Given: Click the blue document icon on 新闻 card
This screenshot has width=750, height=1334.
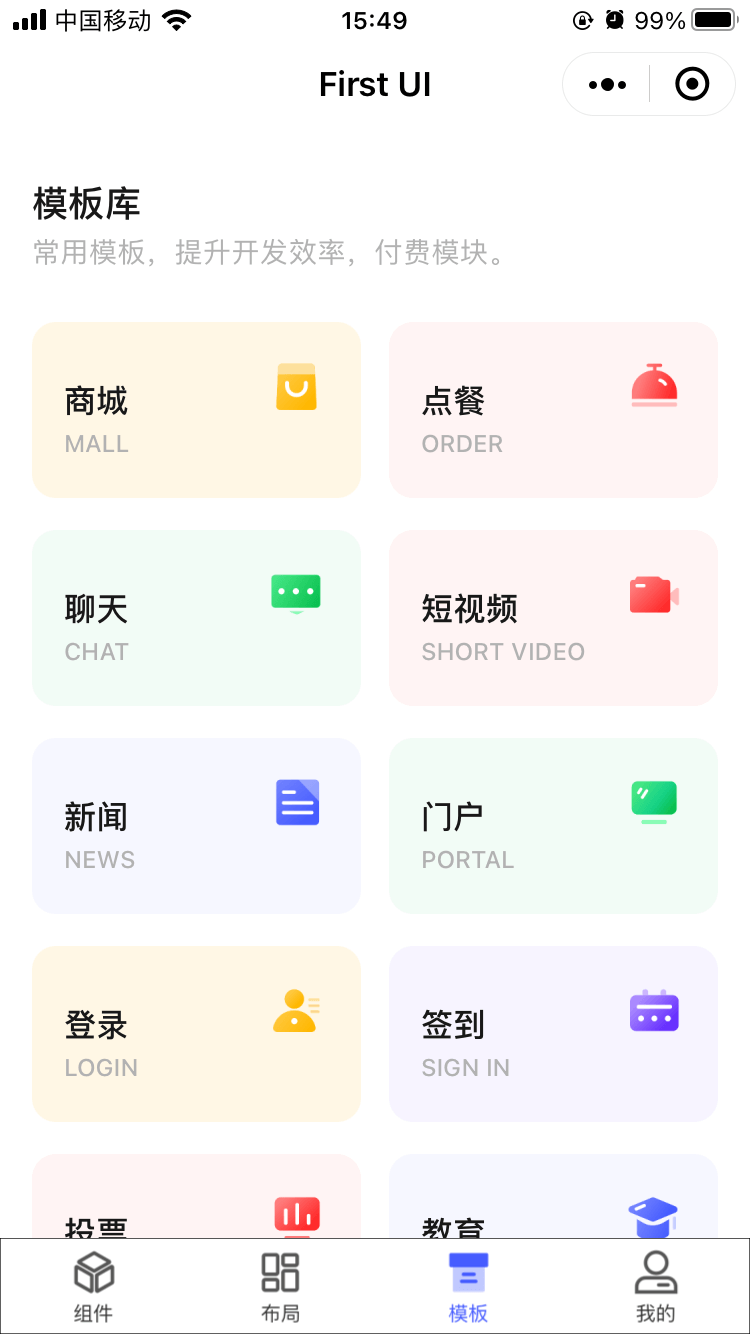Looking at the screenshot, I should tap(296, 802).
